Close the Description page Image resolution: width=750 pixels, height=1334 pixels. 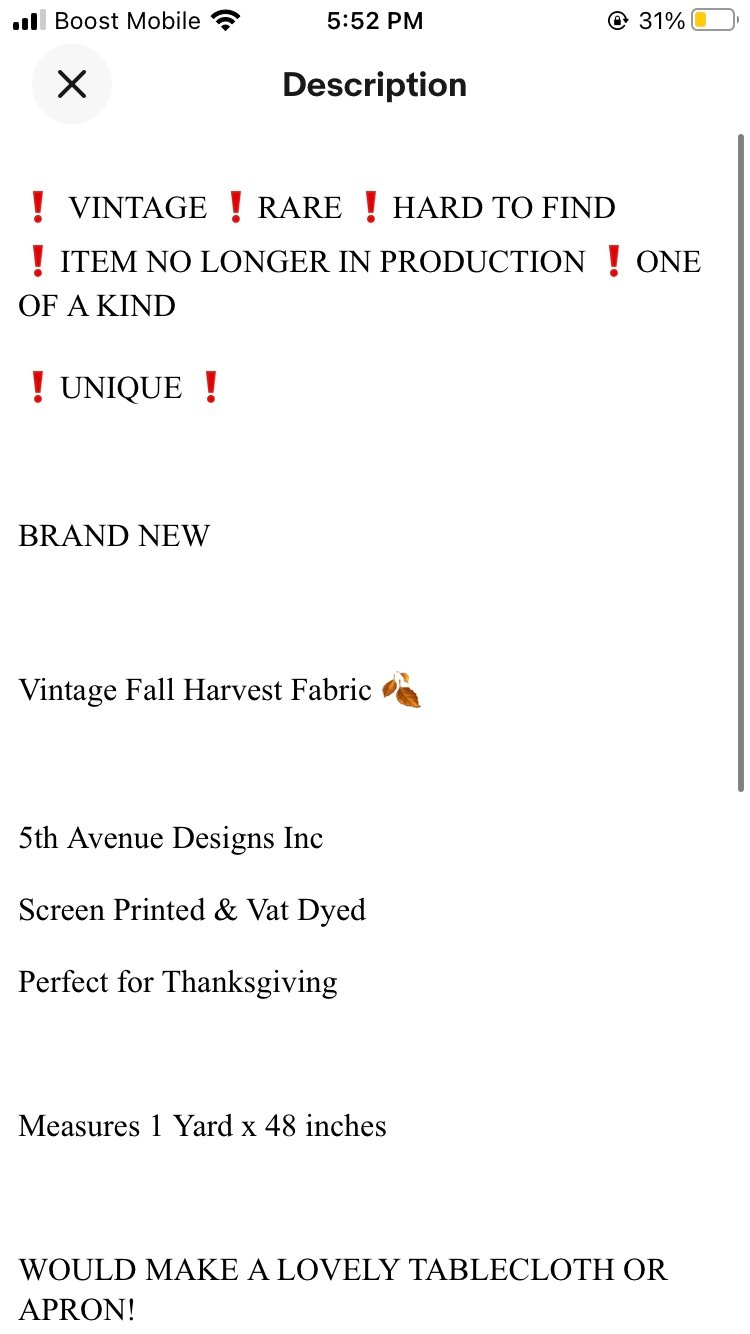(x=72, y=84)
